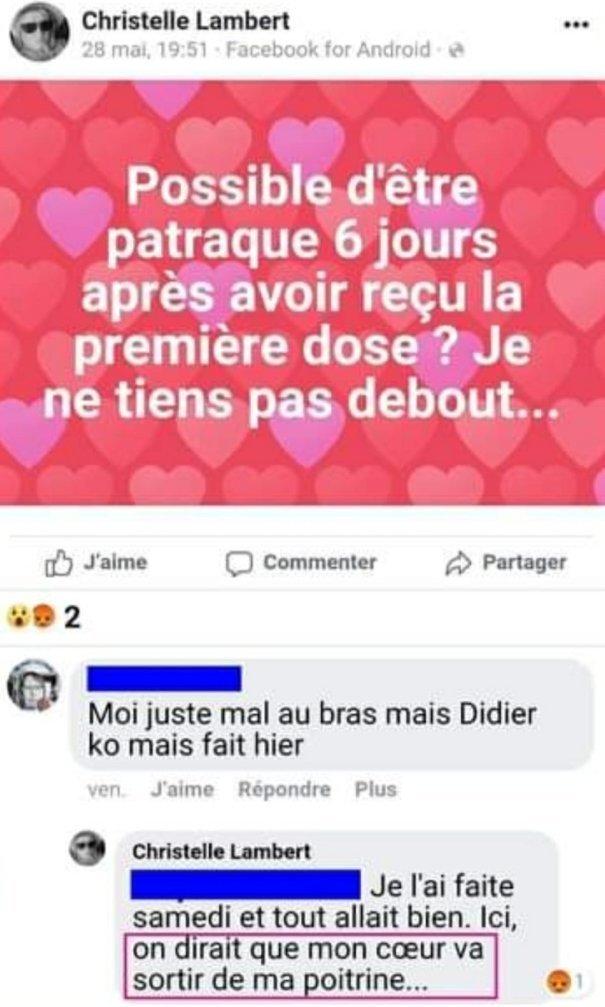Share the post using Partager
This screenshot has height=1007, width=605.
[505, 563]
